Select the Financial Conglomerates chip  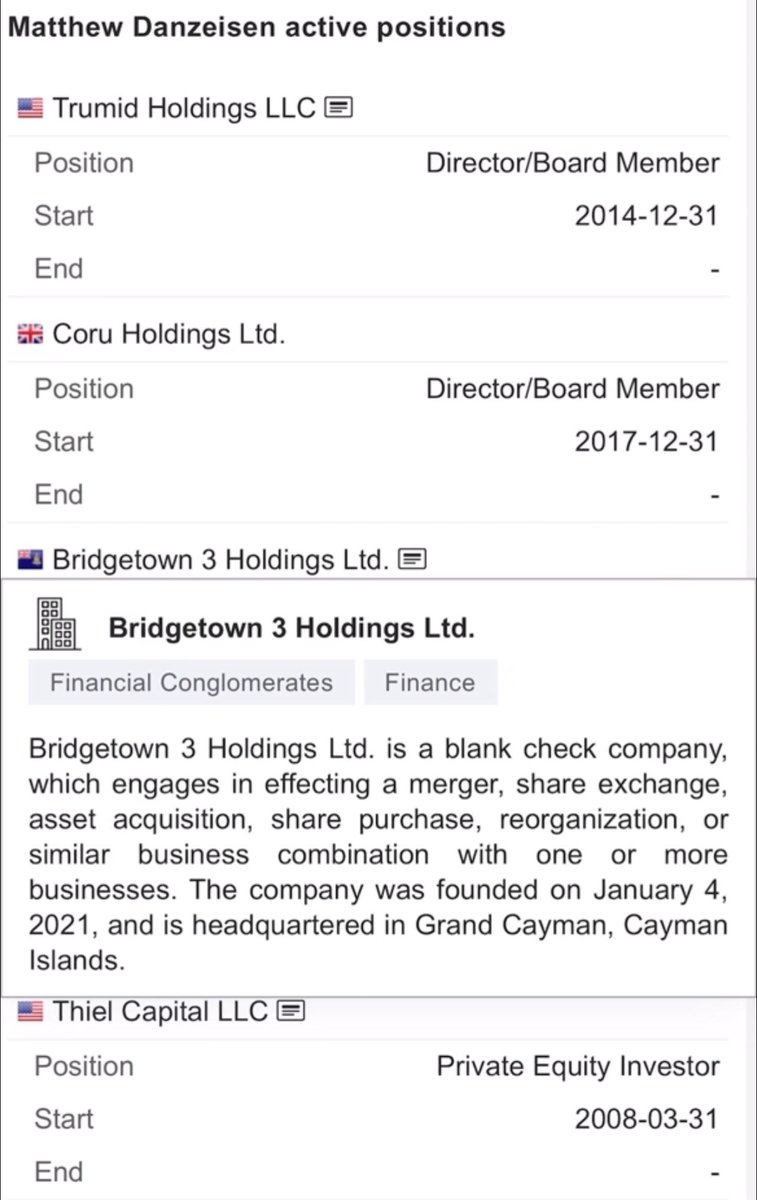point(191,683)
